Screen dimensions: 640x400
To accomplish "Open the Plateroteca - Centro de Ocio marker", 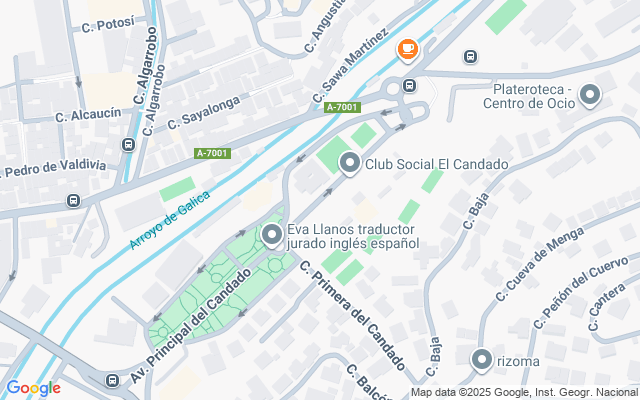I will 590,96.
